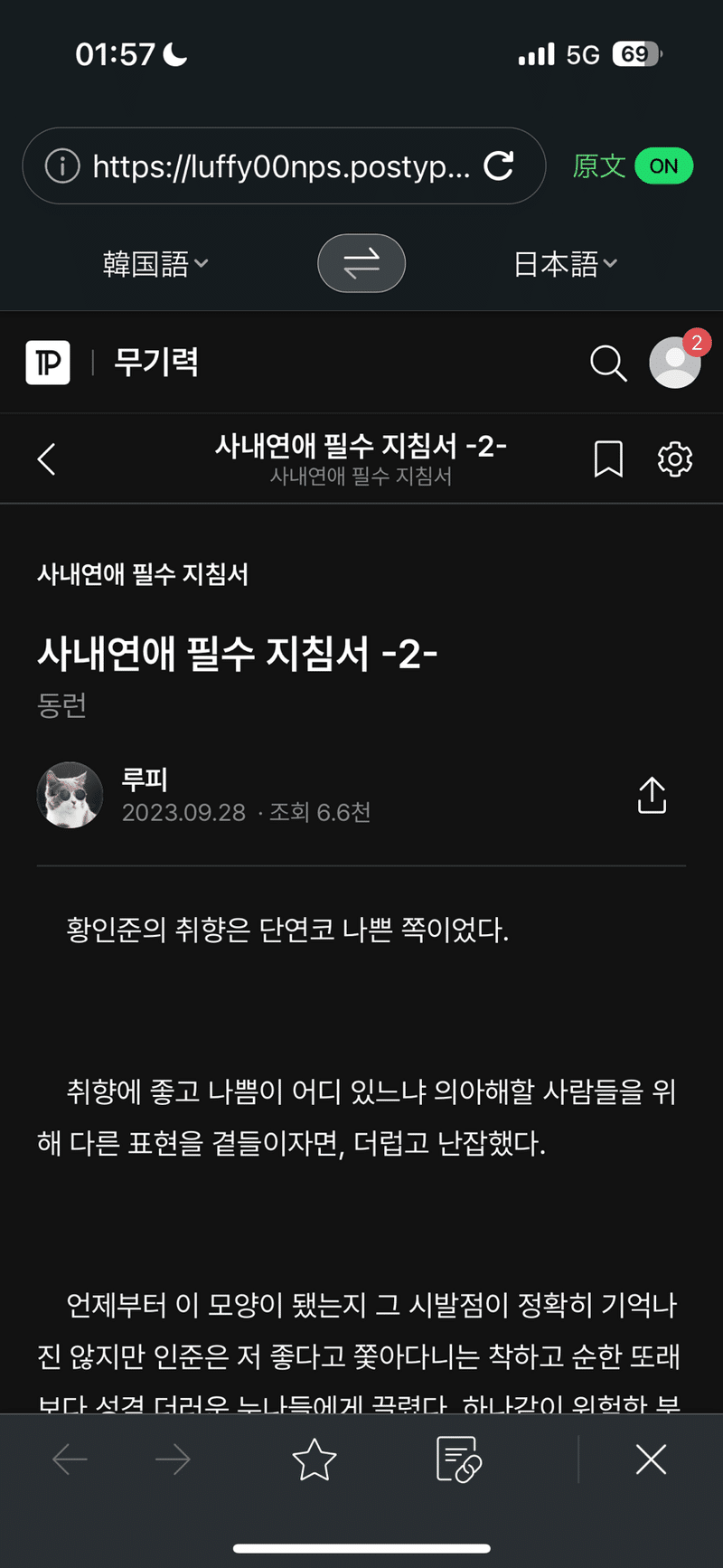Share this post
This screenshot has height=1568, width=723.
coord(652,795)
